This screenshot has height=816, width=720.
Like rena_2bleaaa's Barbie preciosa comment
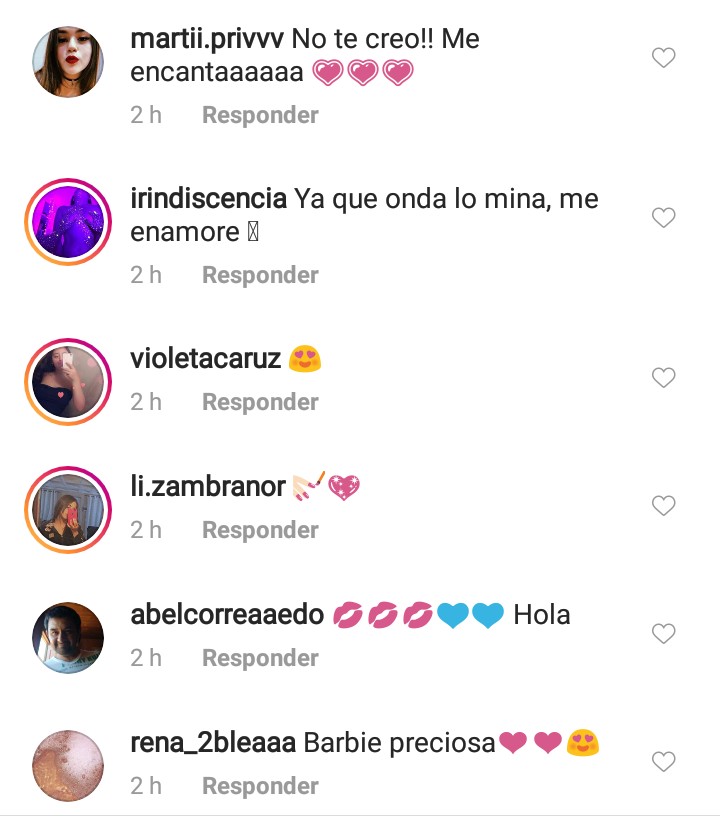(664, 762)
